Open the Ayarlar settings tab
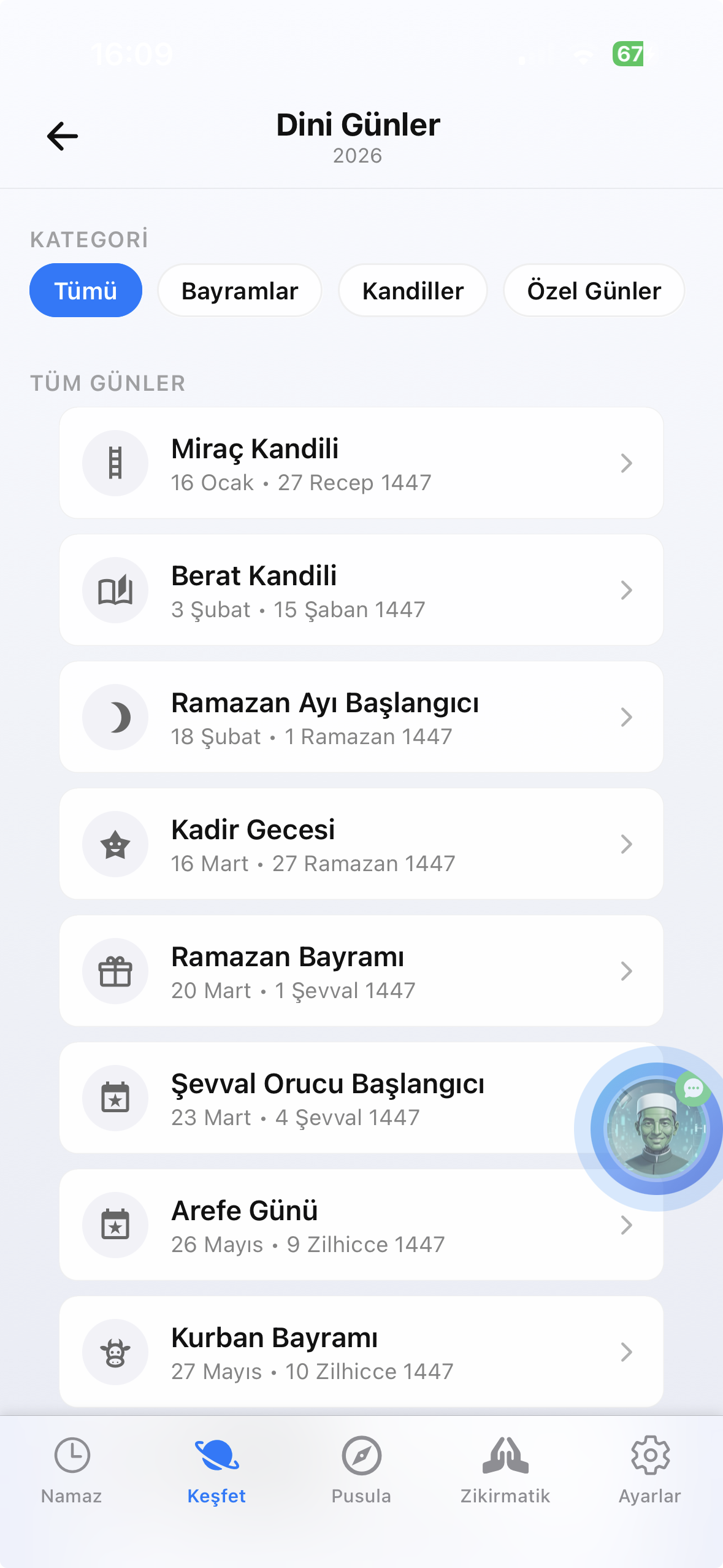723x1568 pixels. click(650, 1470)
